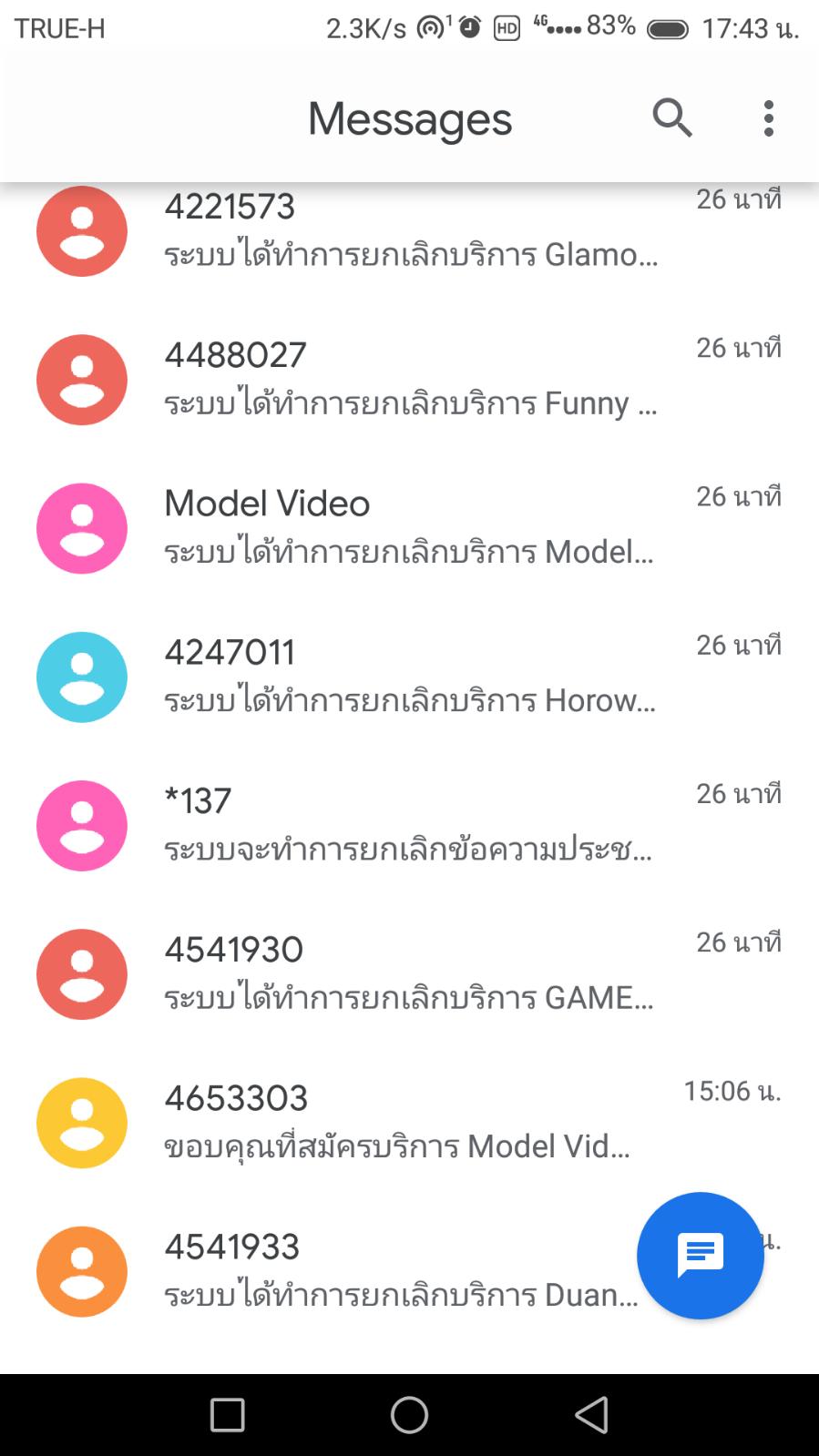This screenshot has height=1456, width=819.
Task: Open the thread from *137
Action: click(x=409, y=825)
